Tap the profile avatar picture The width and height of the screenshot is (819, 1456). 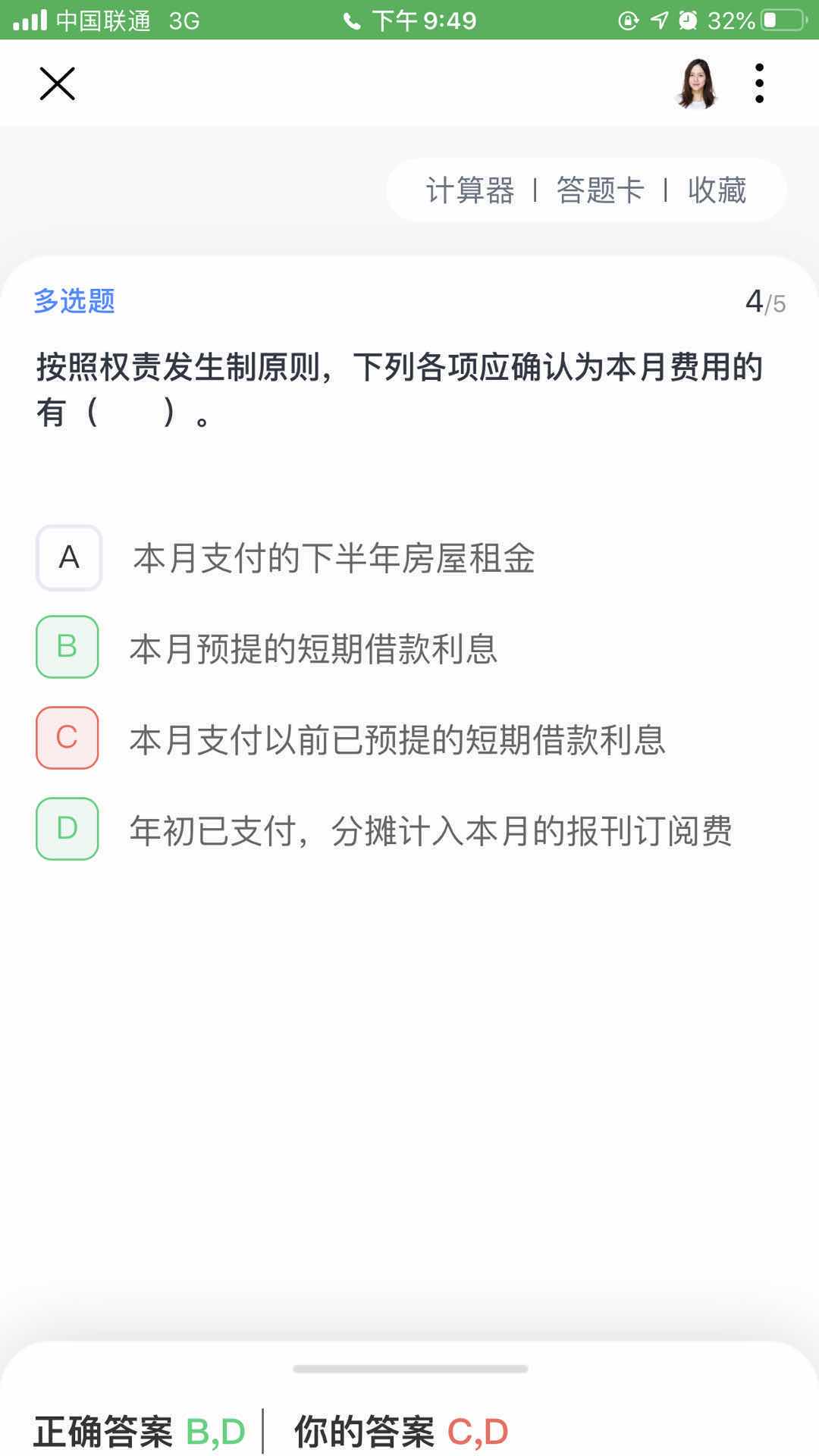click(696, 83)
